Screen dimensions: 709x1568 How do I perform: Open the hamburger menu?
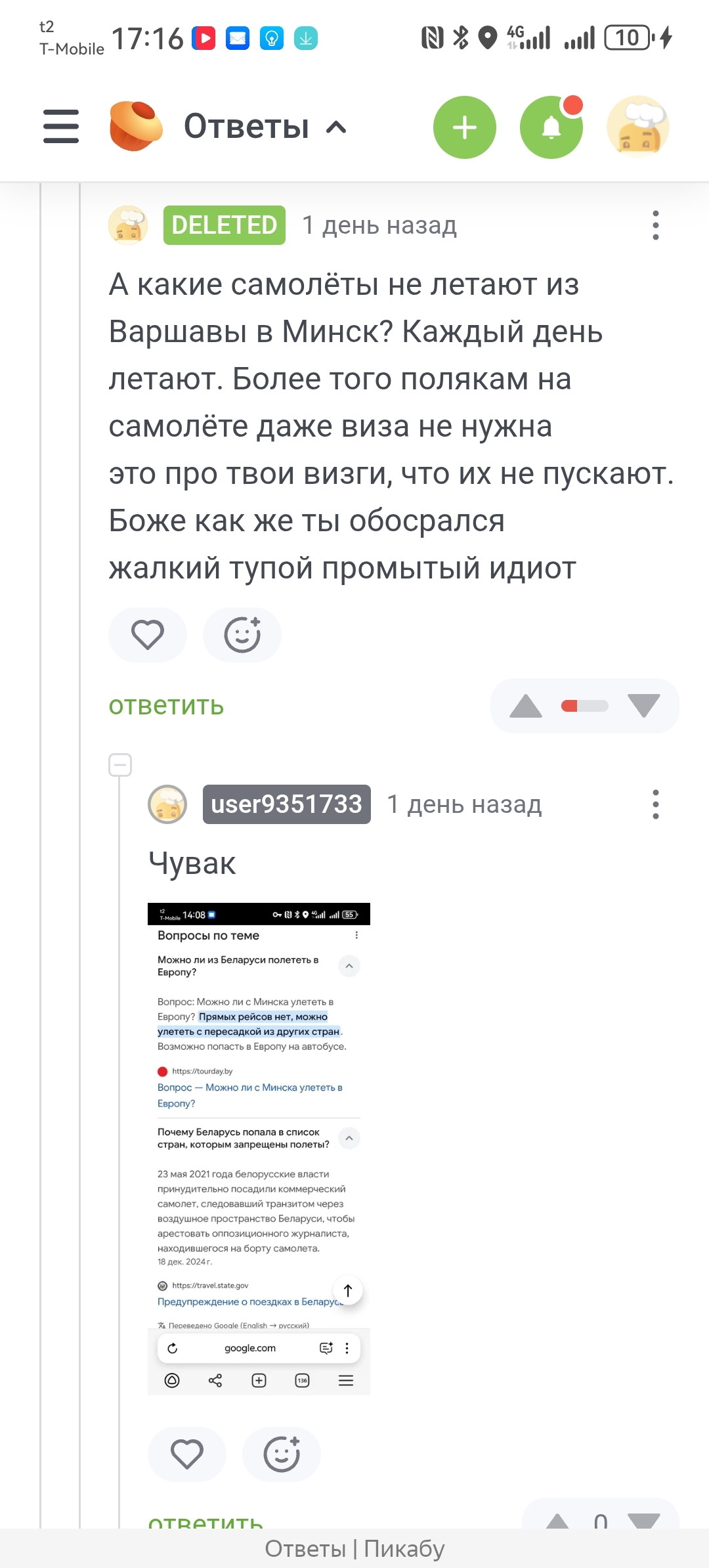[x=61, y=126]
